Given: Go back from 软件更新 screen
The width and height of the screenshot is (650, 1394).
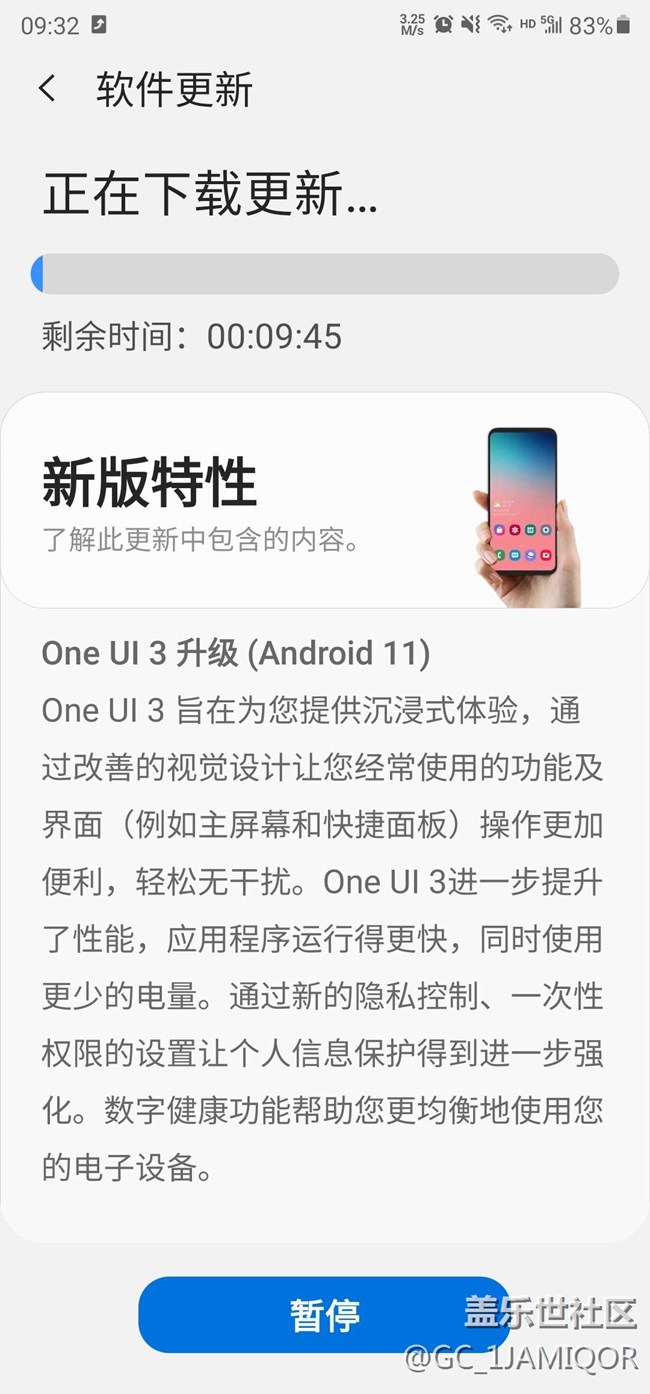Looking at the screenshot, I should [x=47, y=89].
